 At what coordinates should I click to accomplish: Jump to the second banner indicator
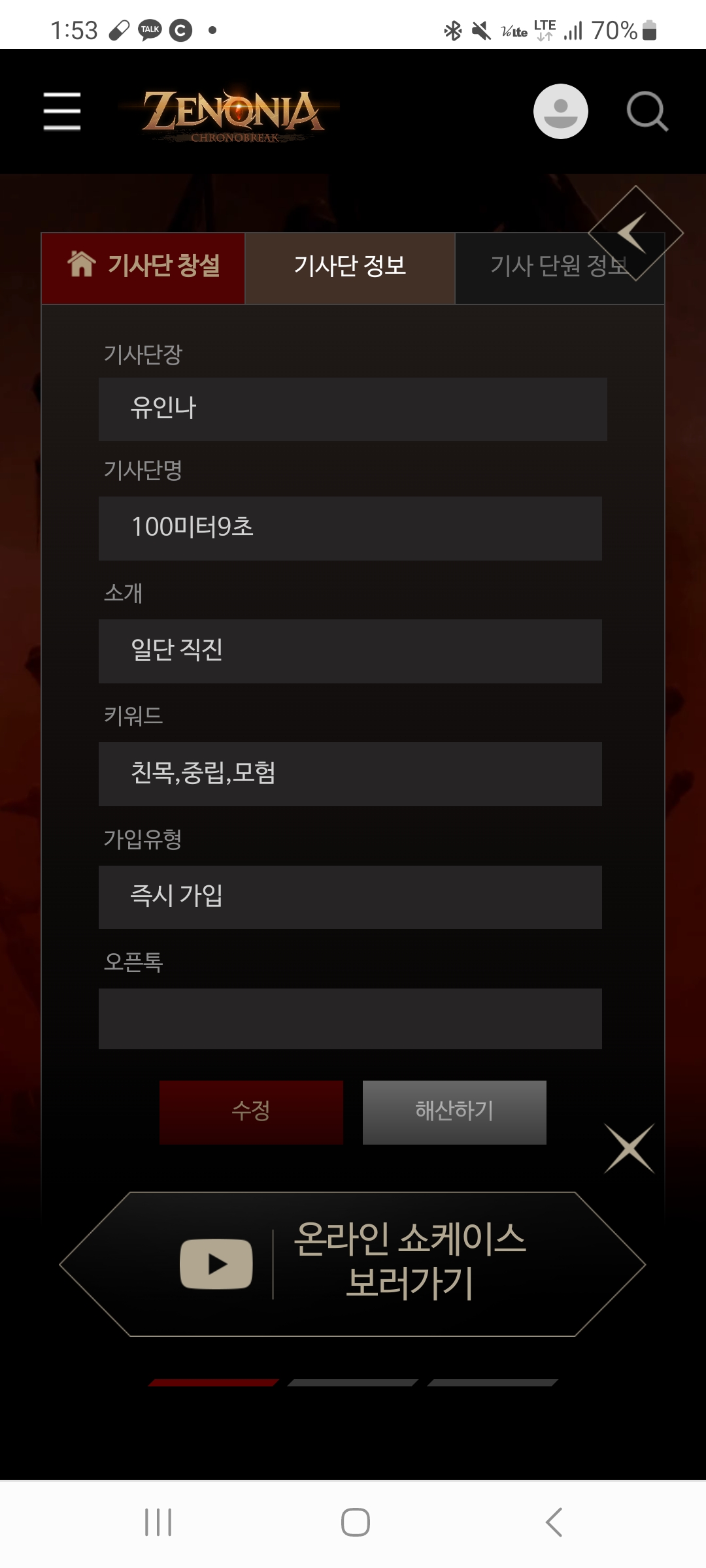(352, 1382)
